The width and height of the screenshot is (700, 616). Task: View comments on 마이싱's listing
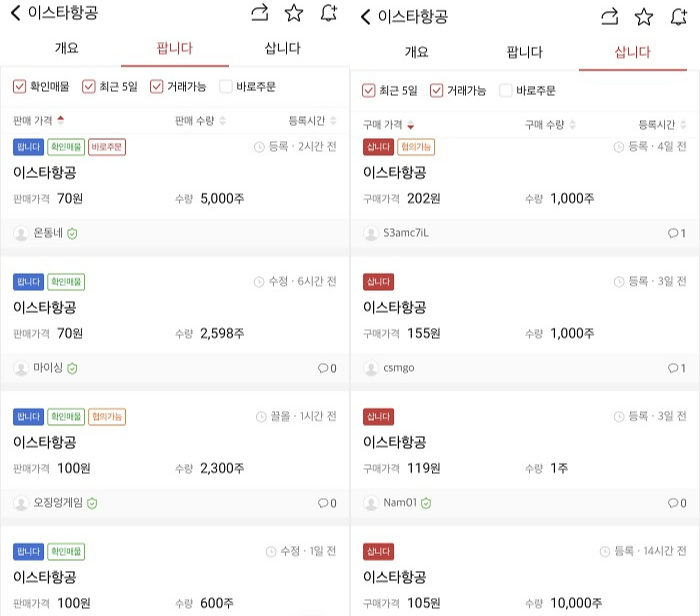(327, 368)
